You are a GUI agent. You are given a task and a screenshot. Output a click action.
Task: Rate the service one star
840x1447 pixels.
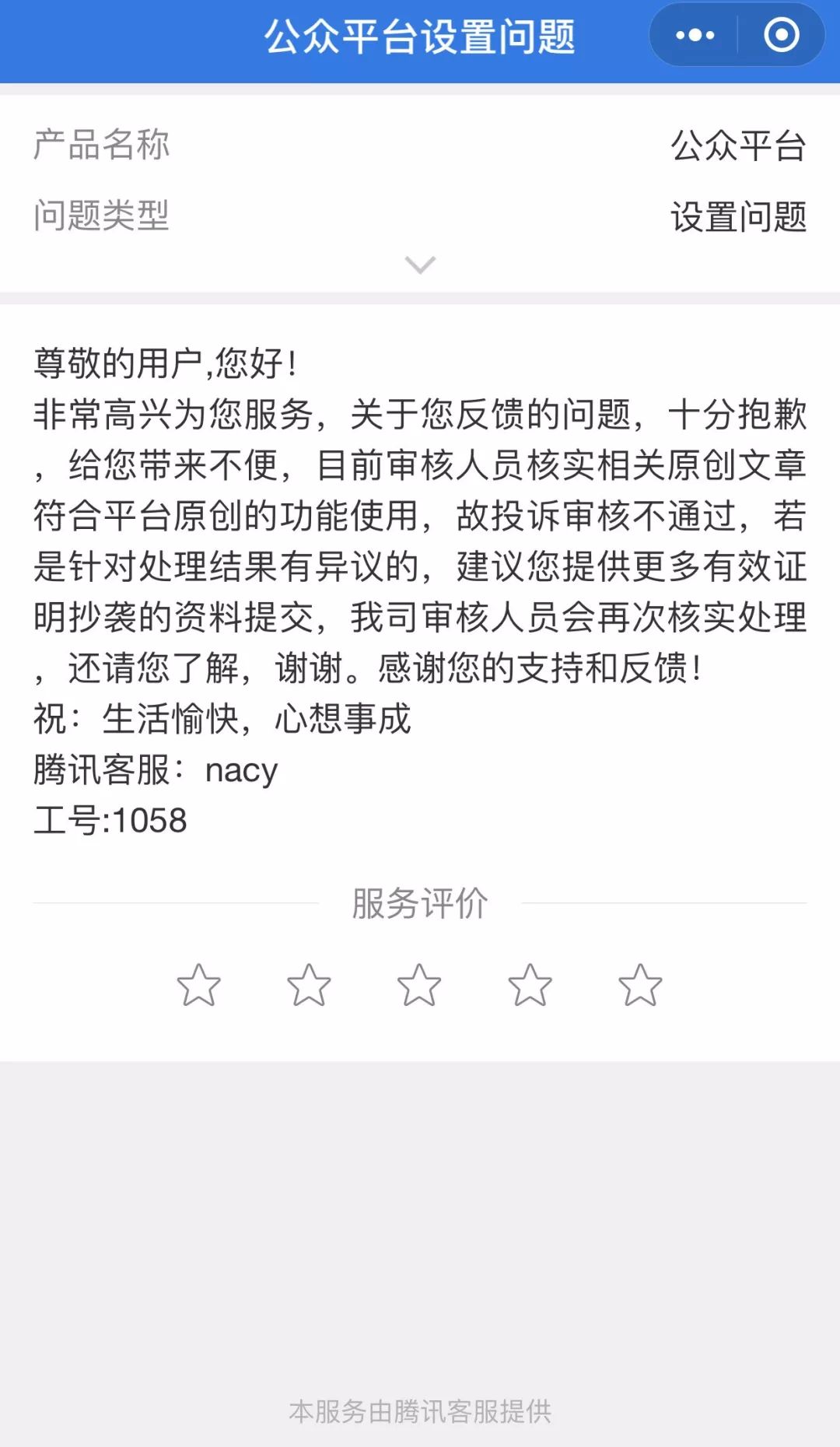coord(198,985)
